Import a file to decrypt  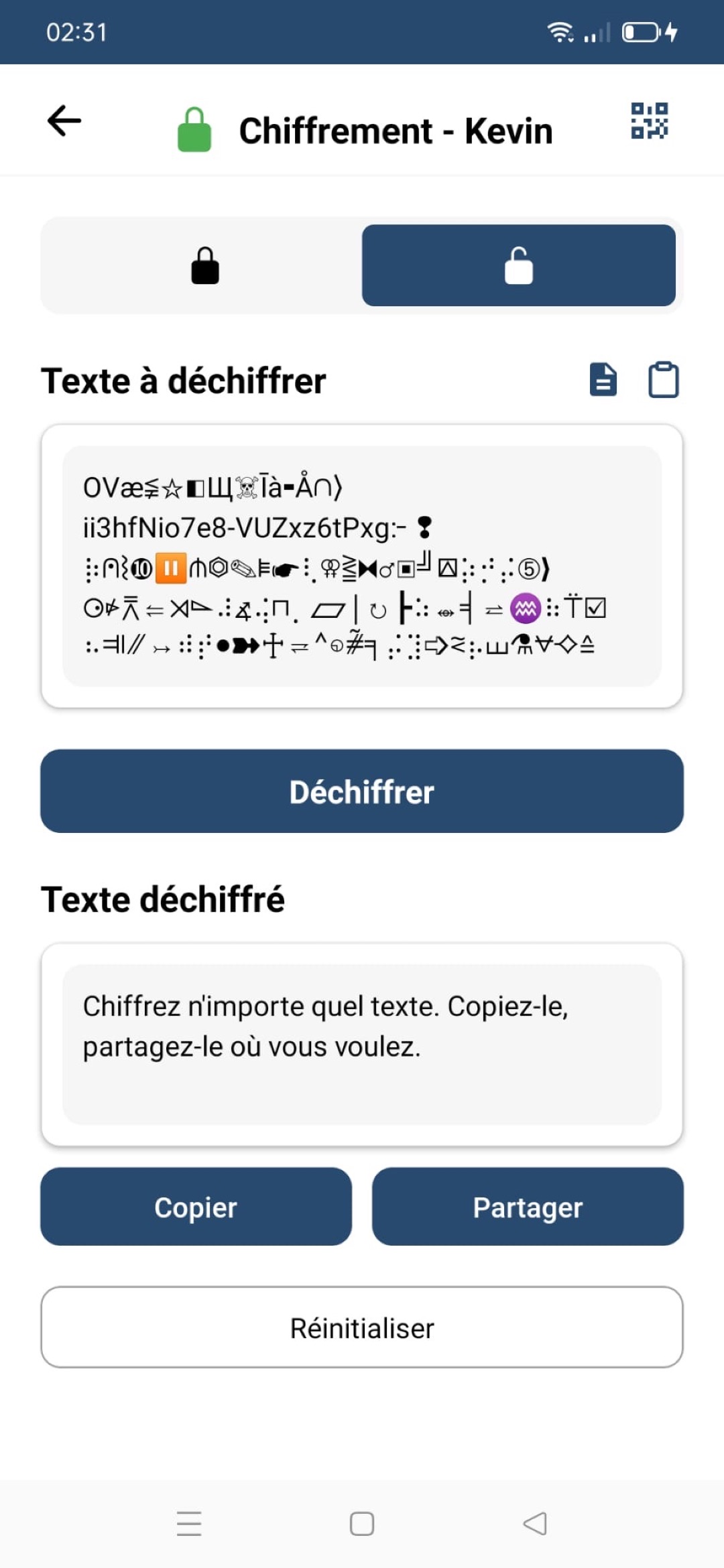(602, 380)
